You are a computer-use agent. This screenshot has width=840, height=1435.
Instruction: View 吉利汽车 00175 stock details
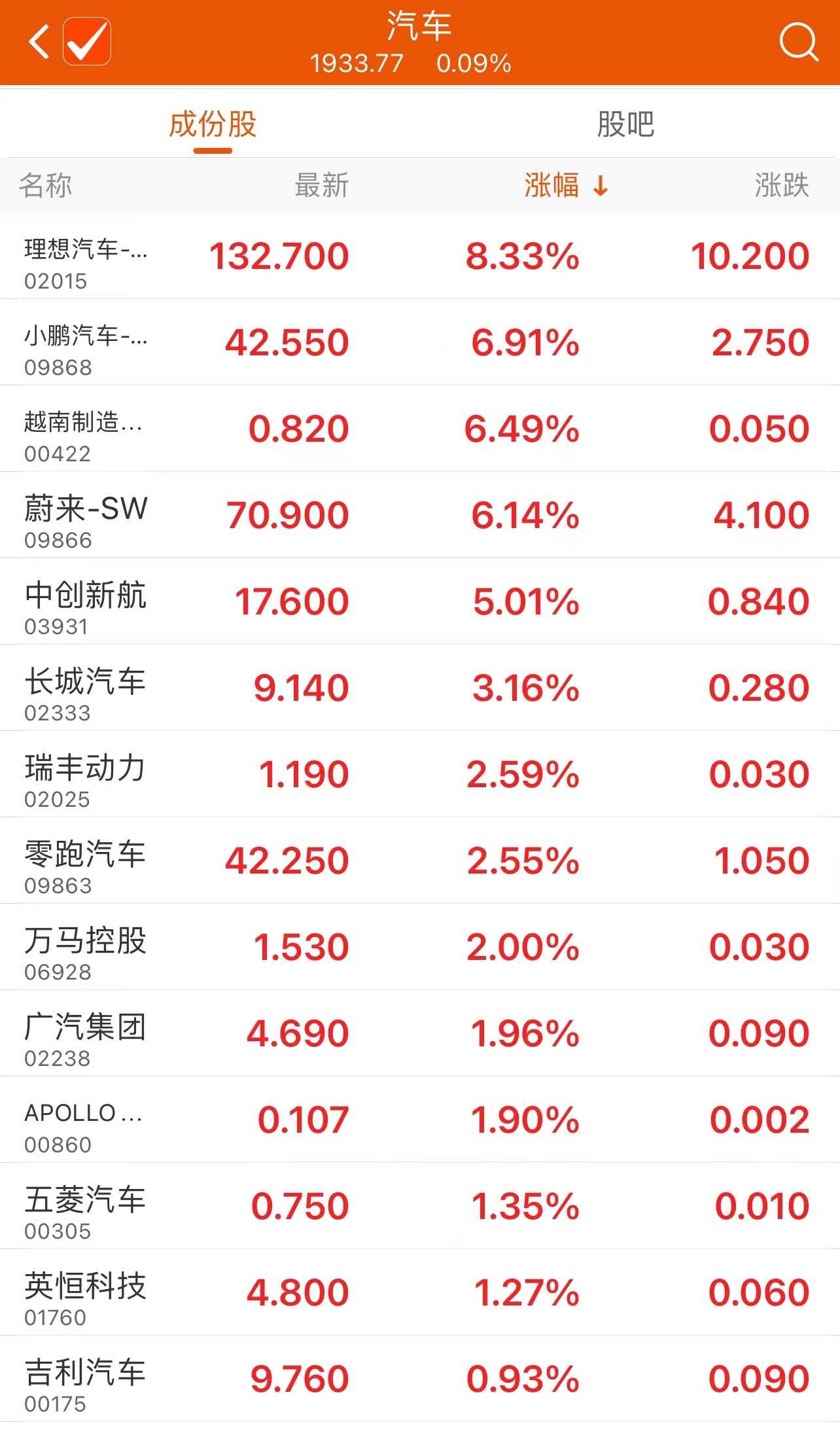(x=419, y=1379)
